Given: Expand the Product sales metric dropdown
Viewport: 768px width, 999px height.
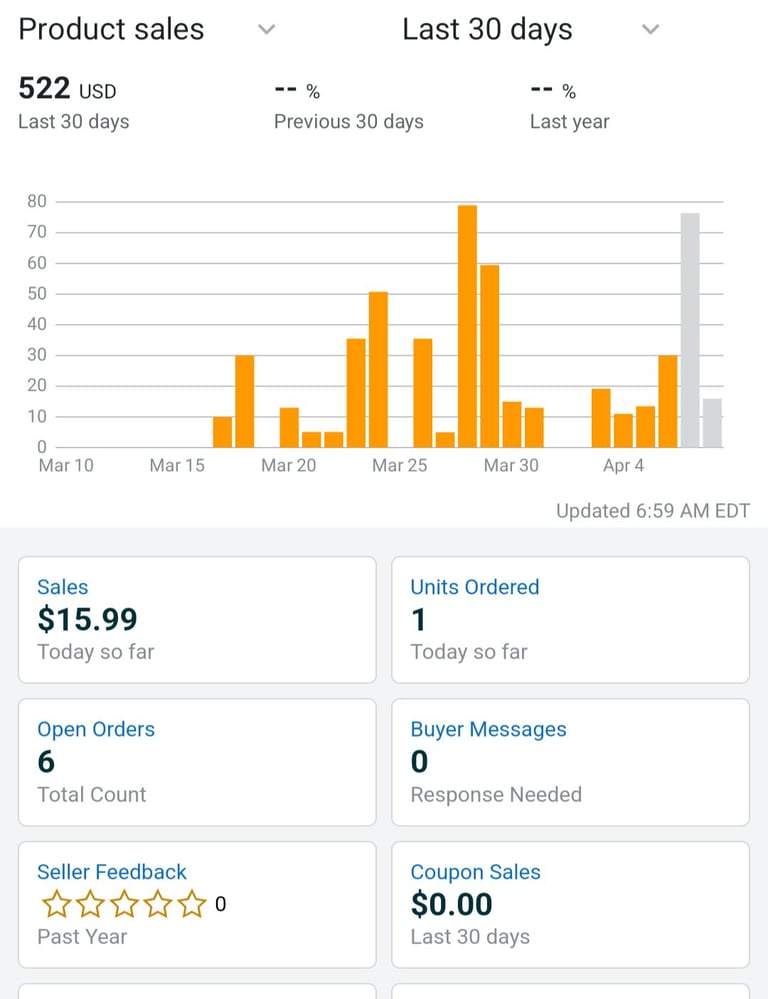Looking at the screenshot, I should click(266, 30).
